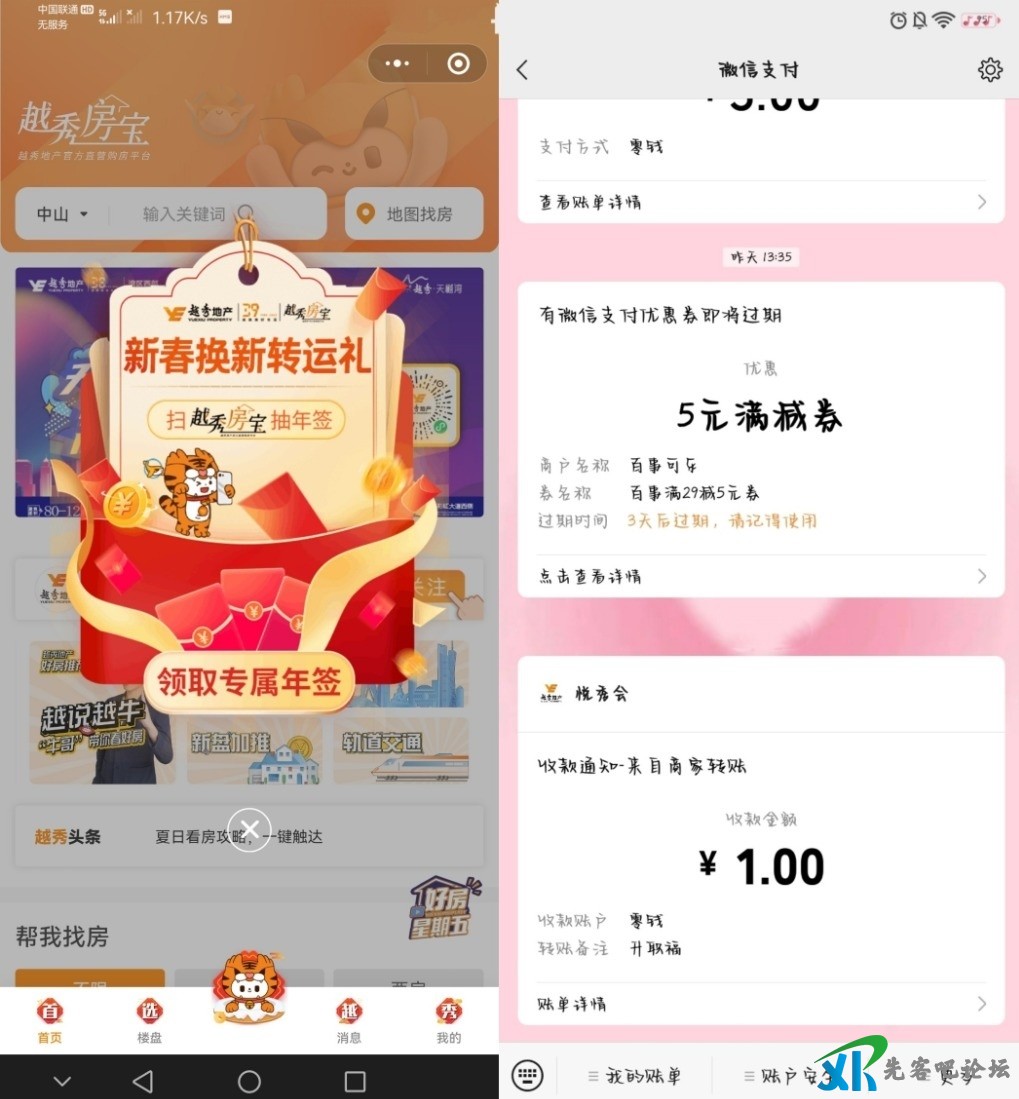Screen dimensions: 1019x1099
Task: Open the mini program's three-dot menu
Action: [397, 64]
